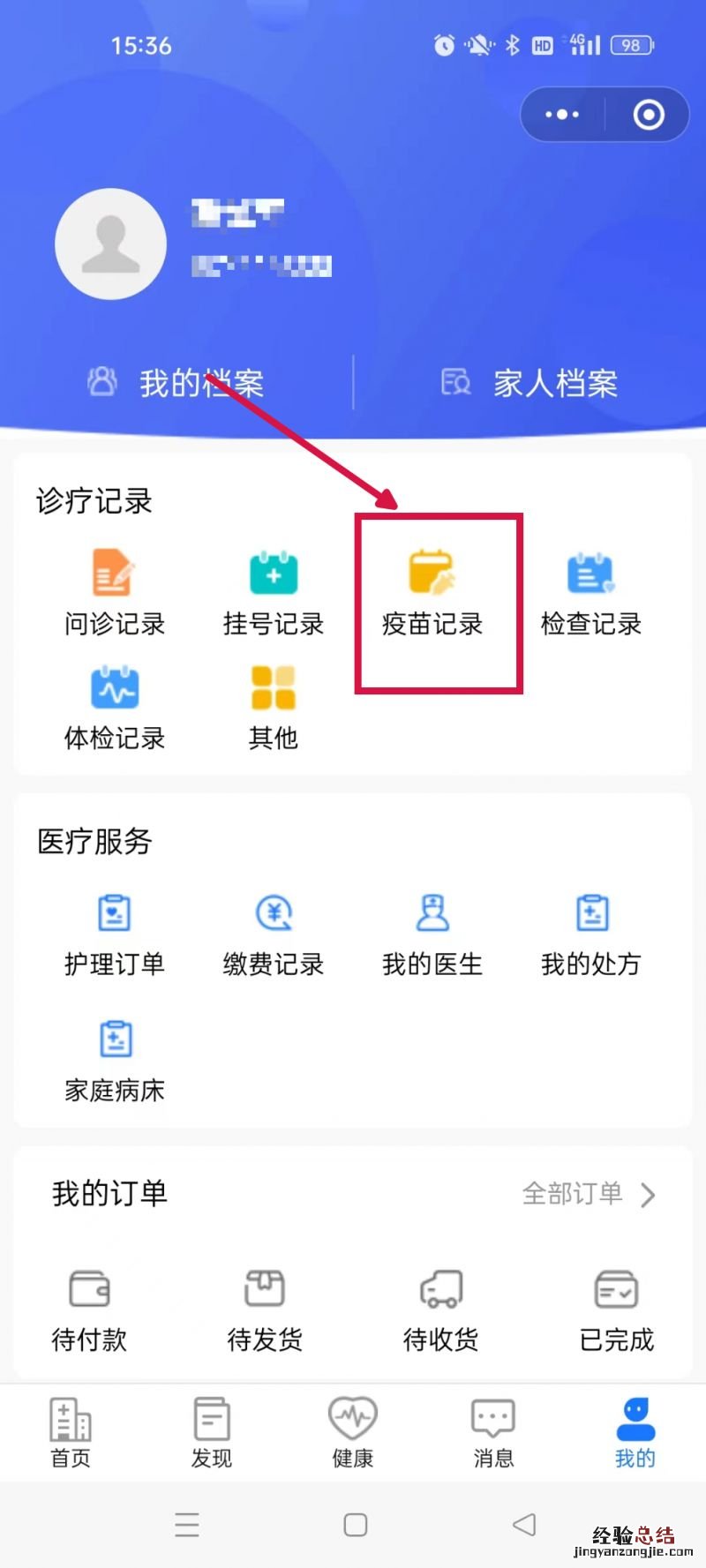Open 问诊记录
Image resolution: width=706 pixels, height=1568 pixels.
click(x=114, y=593)
